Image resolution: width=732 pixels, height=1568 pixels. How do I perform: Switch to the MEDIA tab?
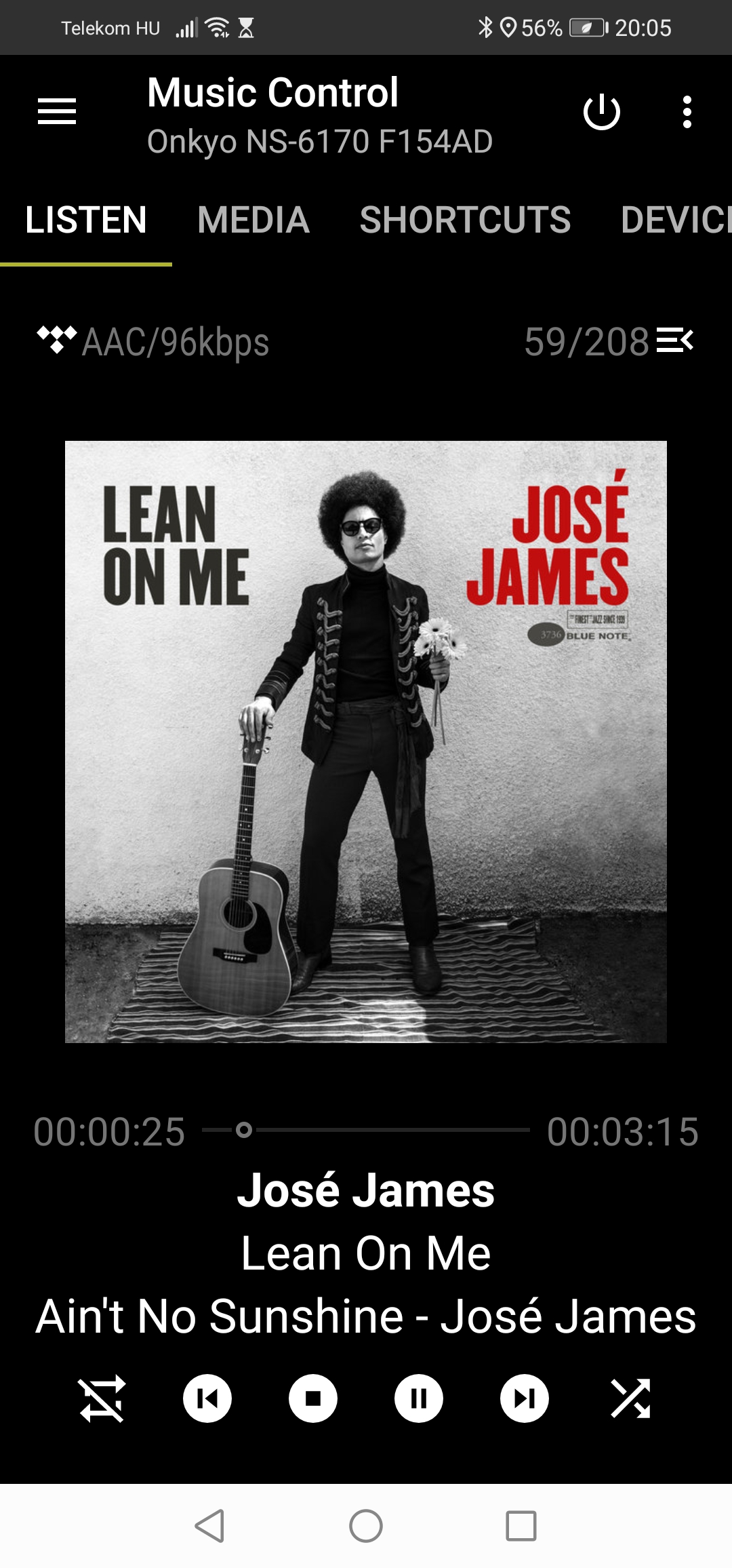coord(253,220)
